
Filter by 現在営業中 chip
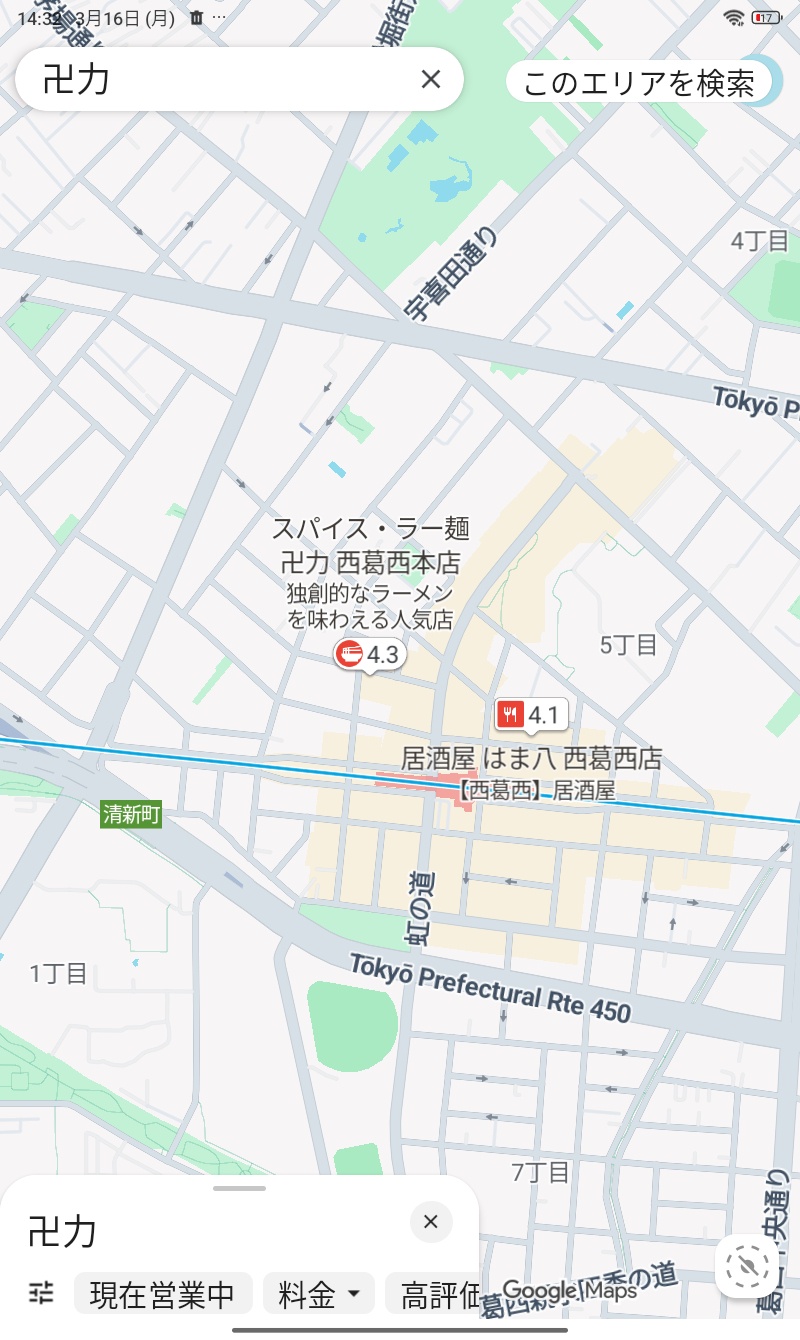pyautogui.click(x=163, y=1294)
